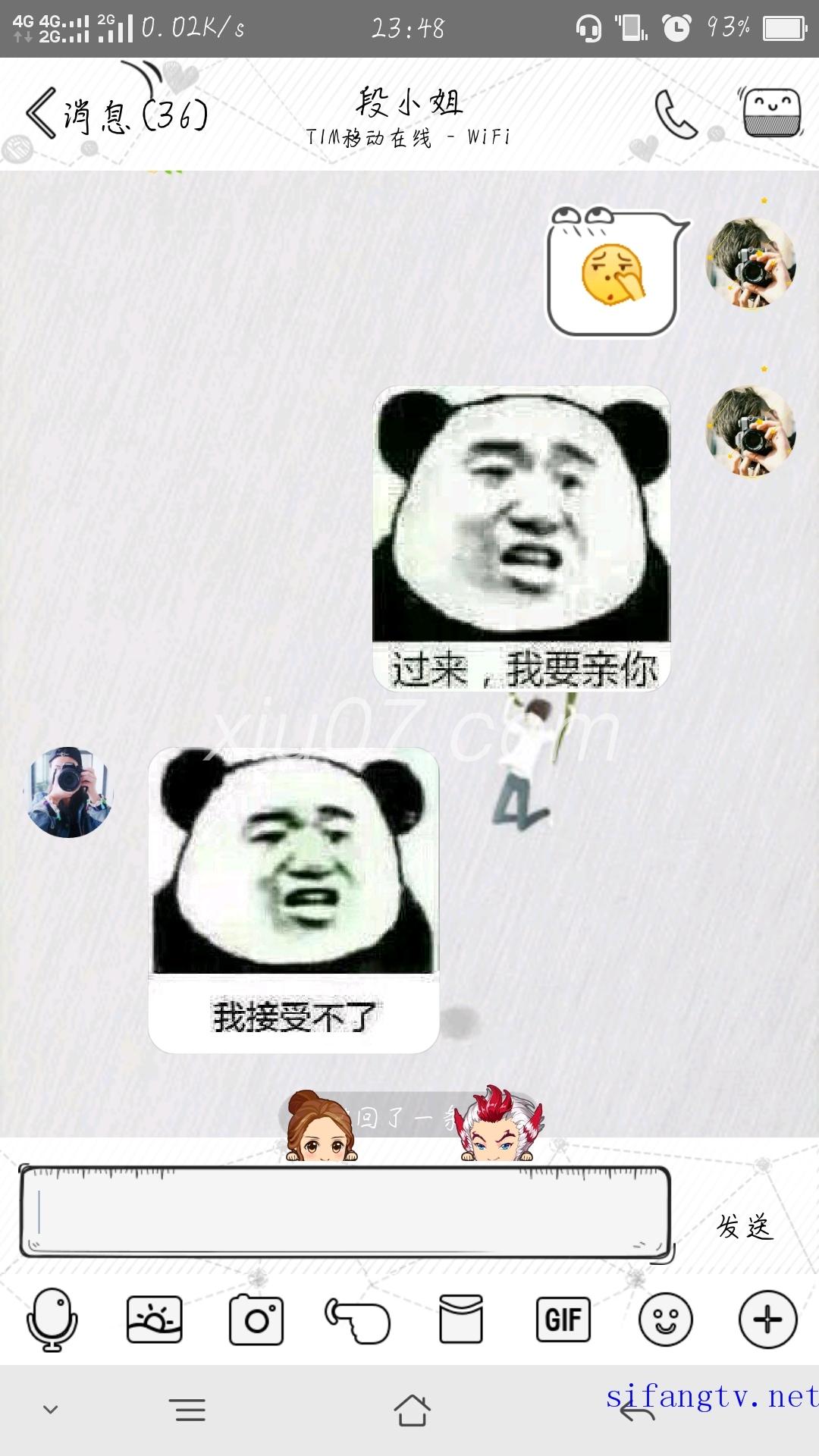This screenshot has height=1456, width=819.
Task: Open 段小姐's avatar beside the 我接受不了 sticker
Action: [70, 792]
